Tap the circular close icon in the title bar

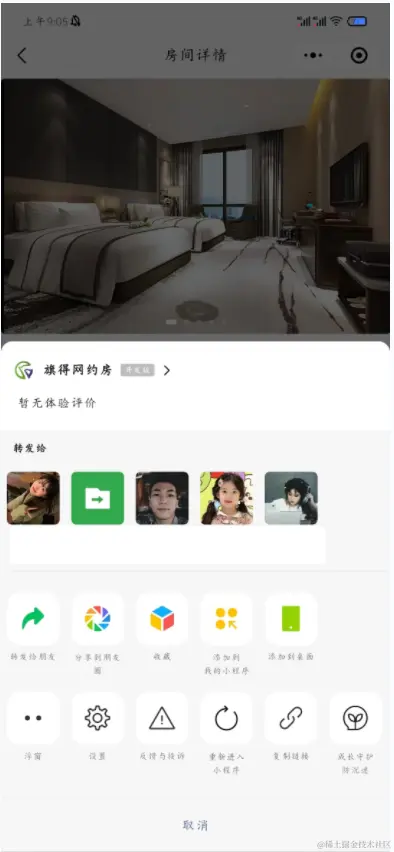(x=359, y=55)
